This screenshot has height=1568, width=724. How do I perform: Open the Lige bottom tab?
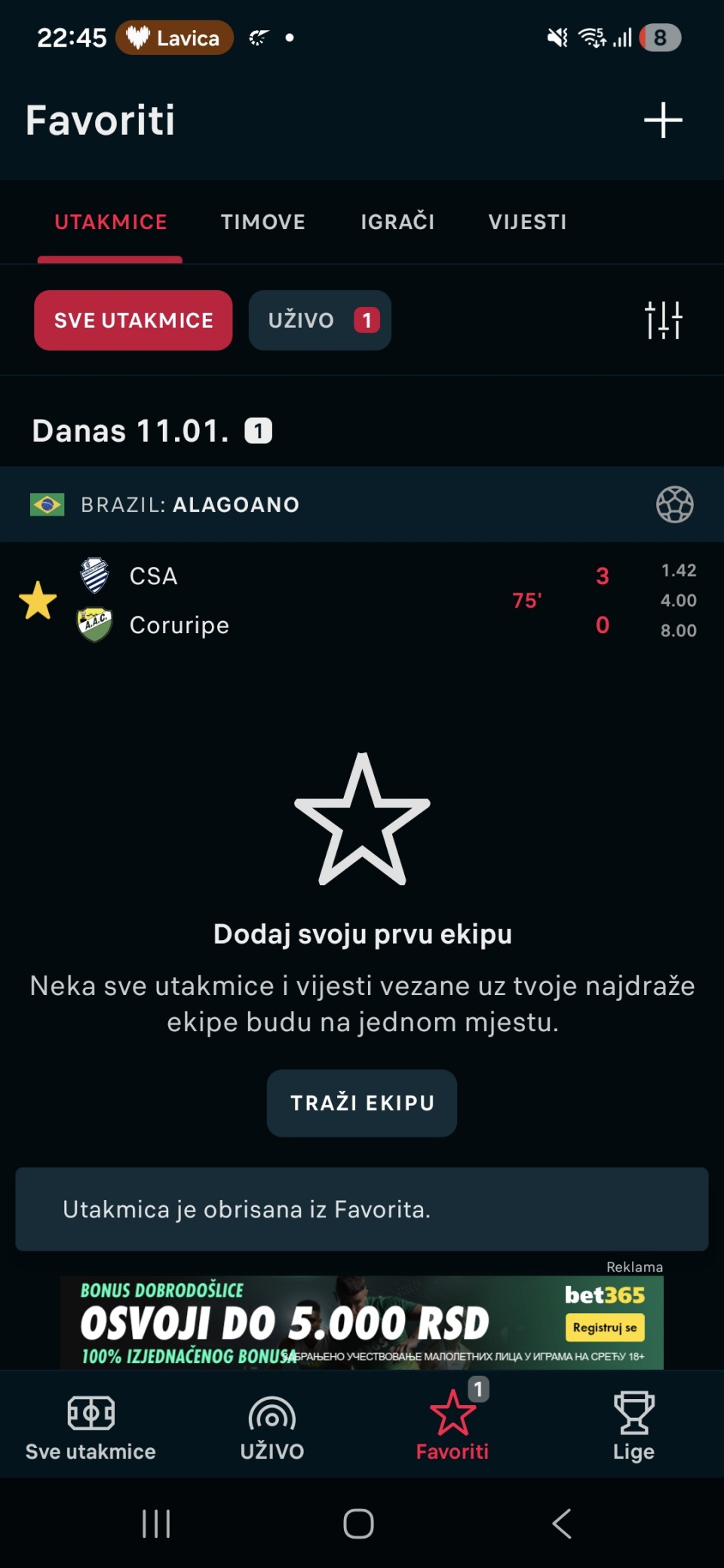pos(633,1425)
